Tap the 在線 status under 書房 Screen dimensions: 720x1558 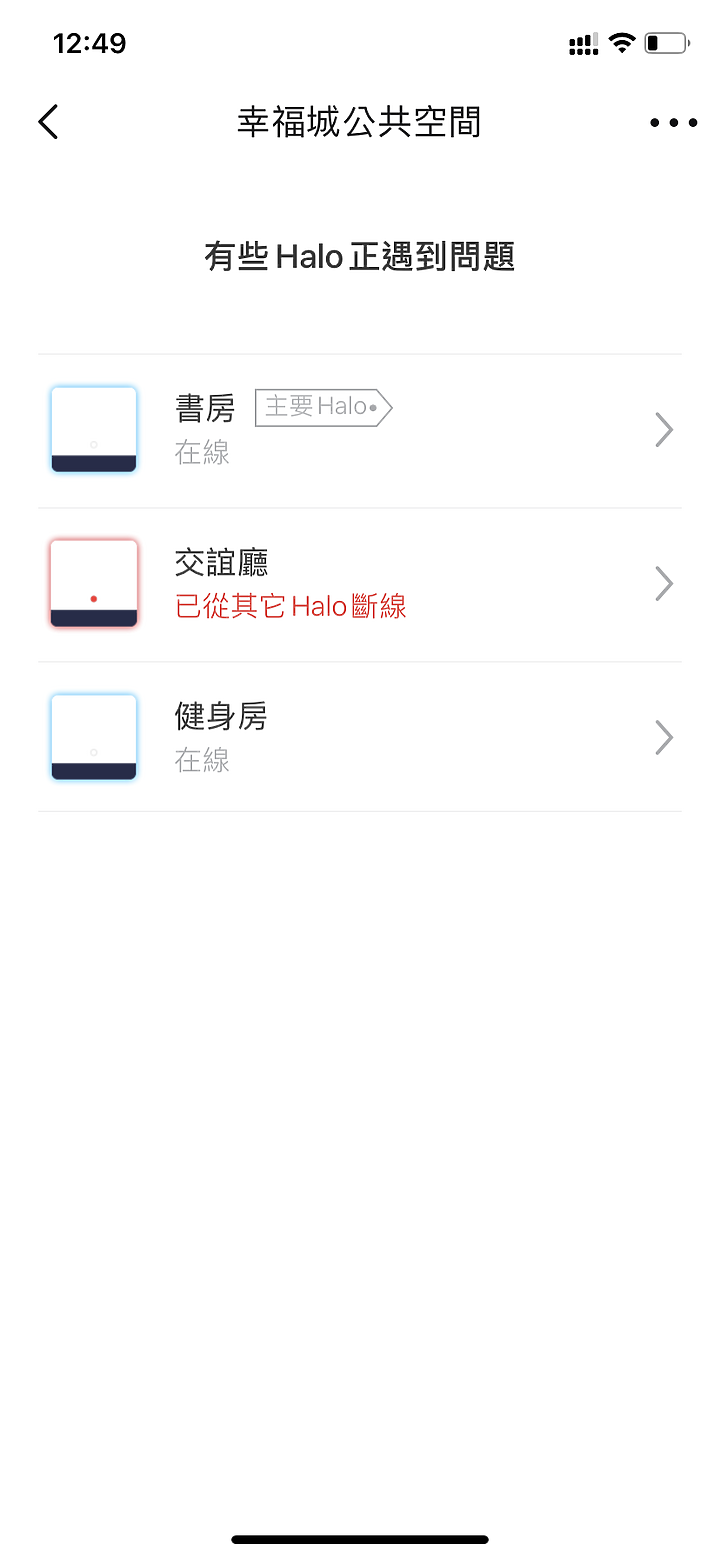[202, 453]
